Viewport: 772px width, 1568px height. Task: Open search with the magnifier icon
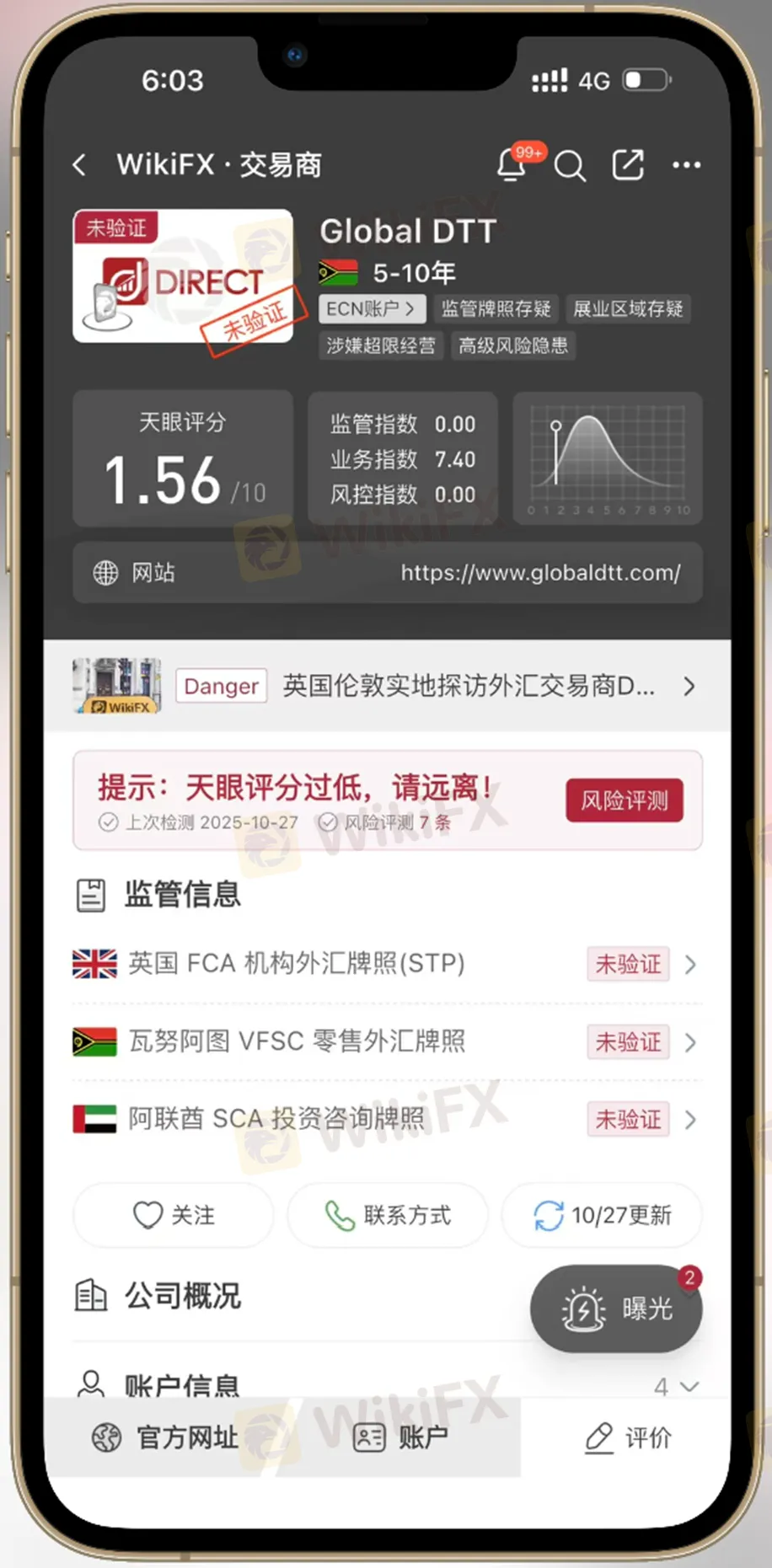coord(570,166)
